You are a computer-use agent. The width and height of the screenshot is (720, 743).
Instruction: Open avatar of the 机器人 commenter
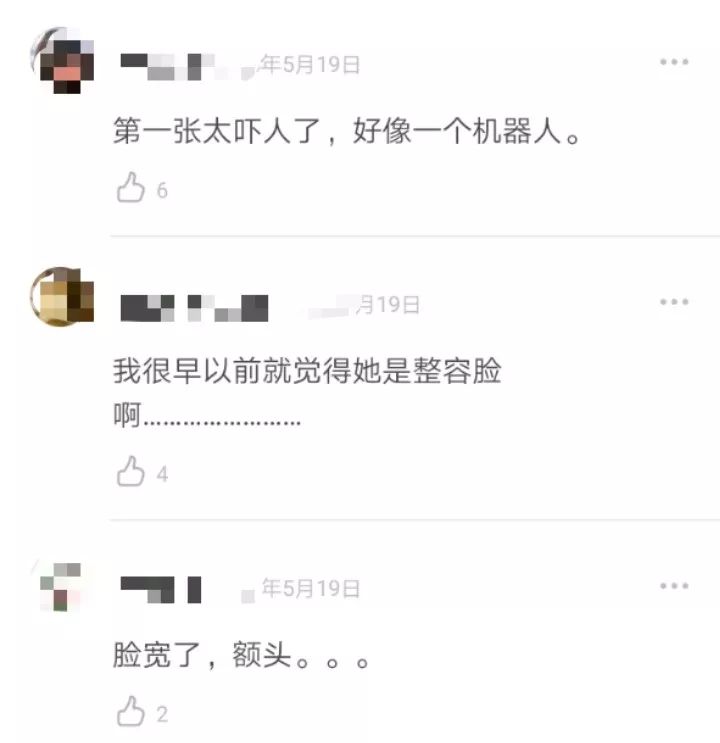click(64, 62)
